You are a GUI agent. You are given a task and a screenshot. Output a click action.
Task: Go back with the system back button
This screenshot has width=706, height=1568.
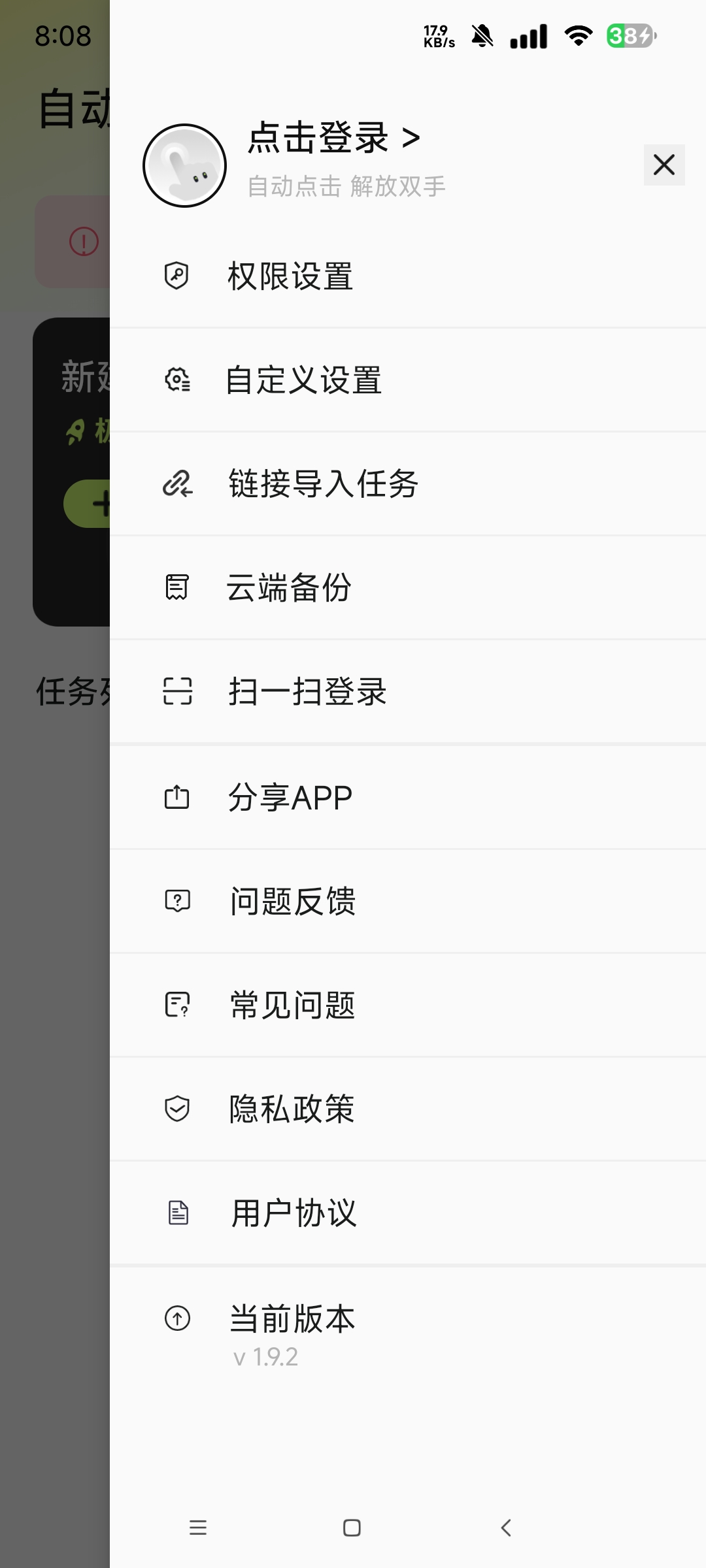coord(505,1527)
